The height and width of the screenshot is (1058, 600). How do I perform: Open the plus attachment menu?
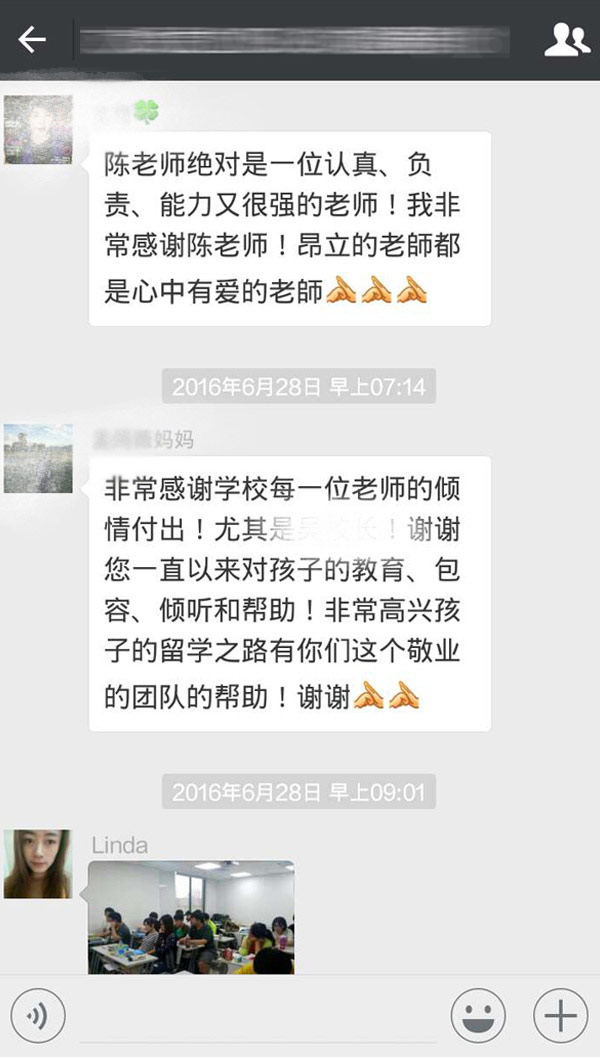(x=560, y=1016)
